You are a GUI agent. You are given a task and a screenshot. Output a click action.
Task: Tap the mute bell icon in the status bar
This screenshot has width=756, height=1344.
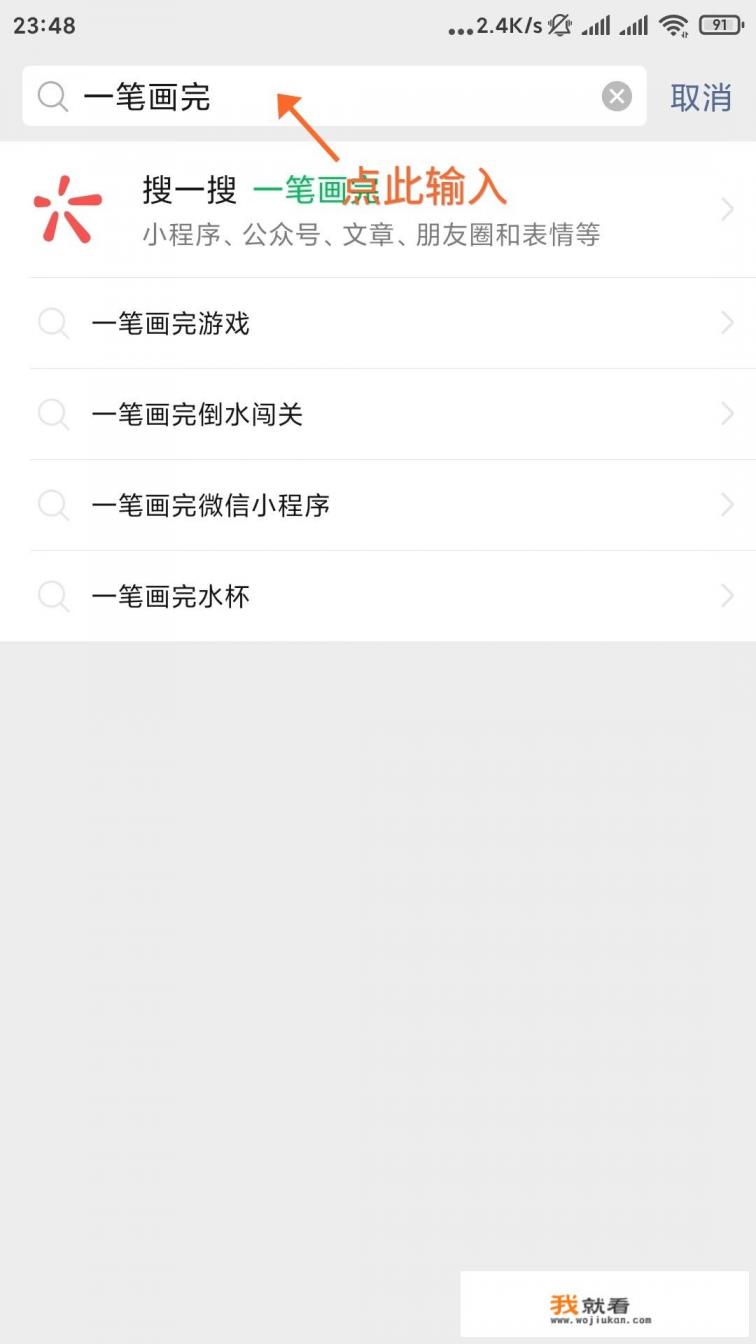click(x=560, y=25)
